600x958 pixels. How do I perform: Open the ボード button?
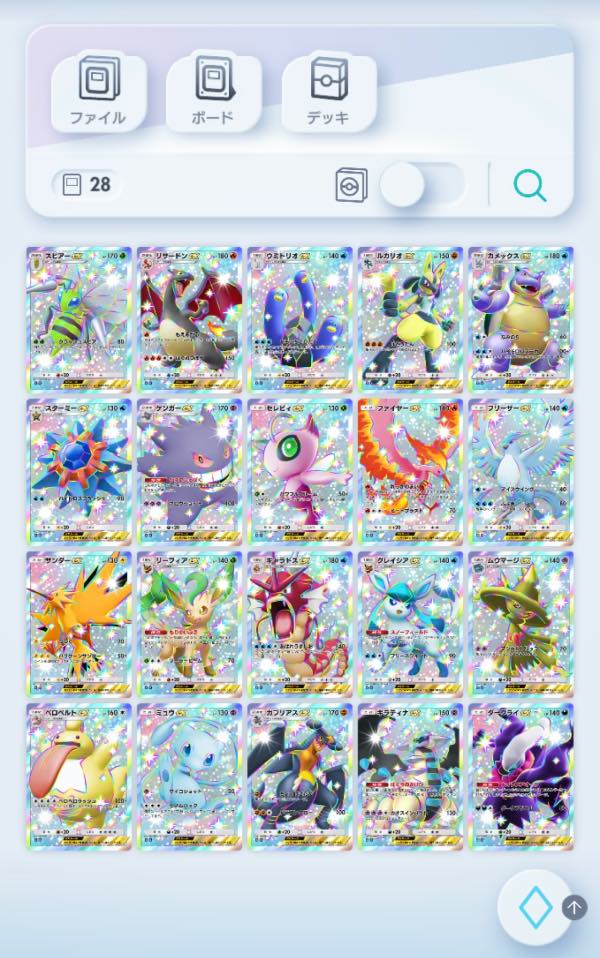212,93
